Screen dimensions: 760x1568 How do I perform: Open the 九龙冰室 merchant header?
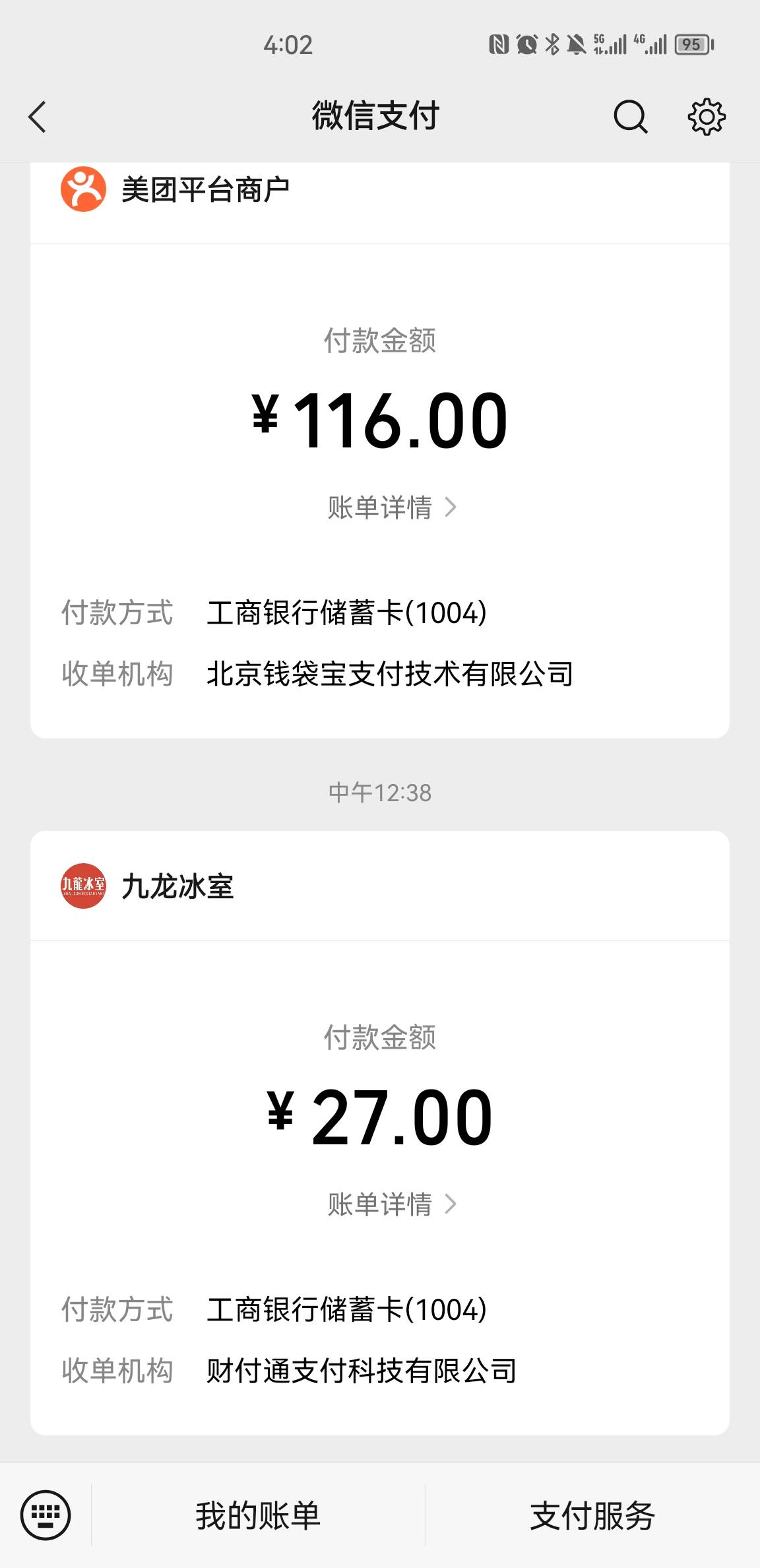coord(380,886)
